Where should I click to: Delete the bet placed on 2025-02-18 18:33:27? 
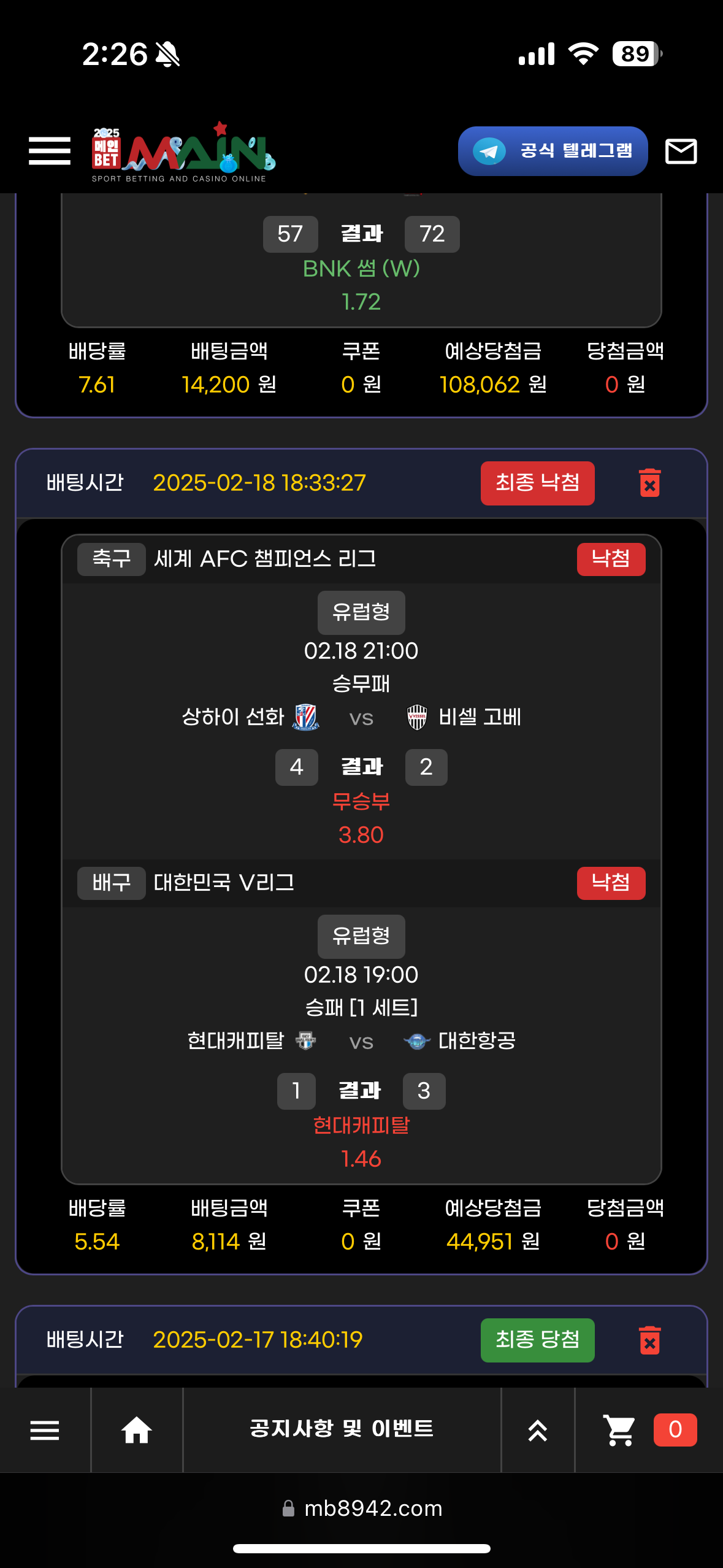tap(649, 483)
